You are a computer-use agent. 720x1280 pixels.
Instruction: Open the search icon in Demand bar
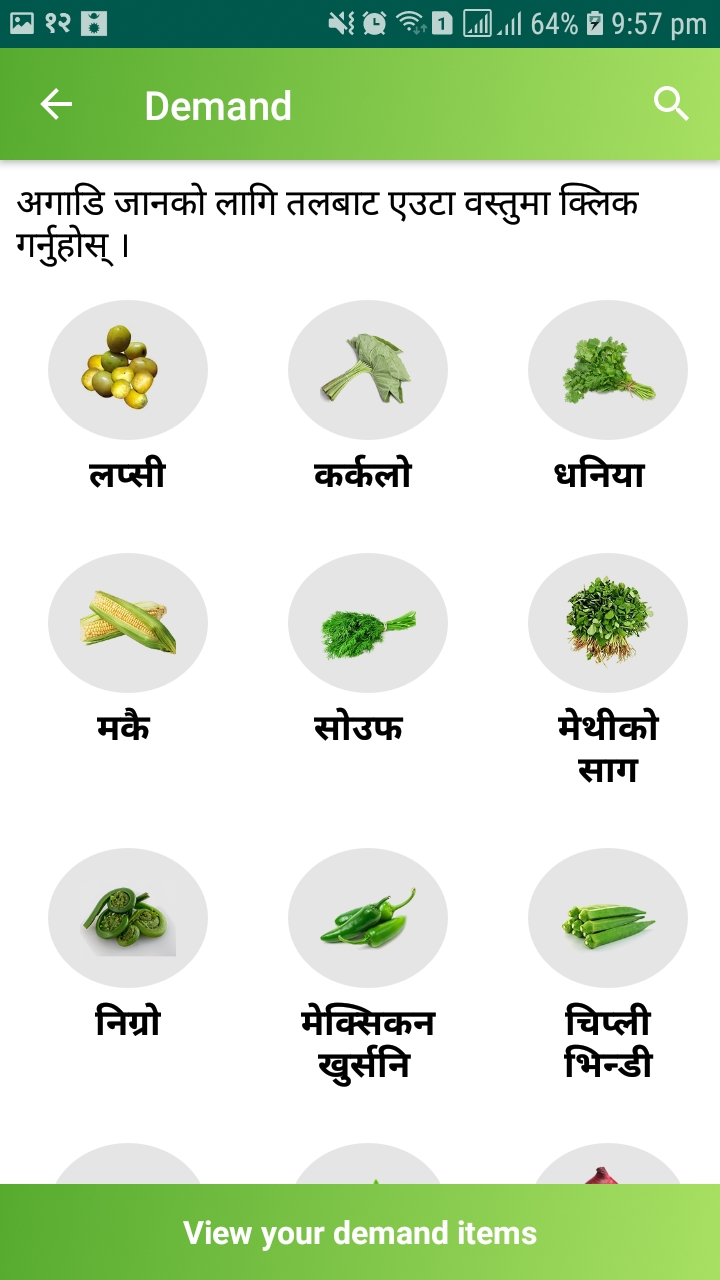[x=671, y=104]
